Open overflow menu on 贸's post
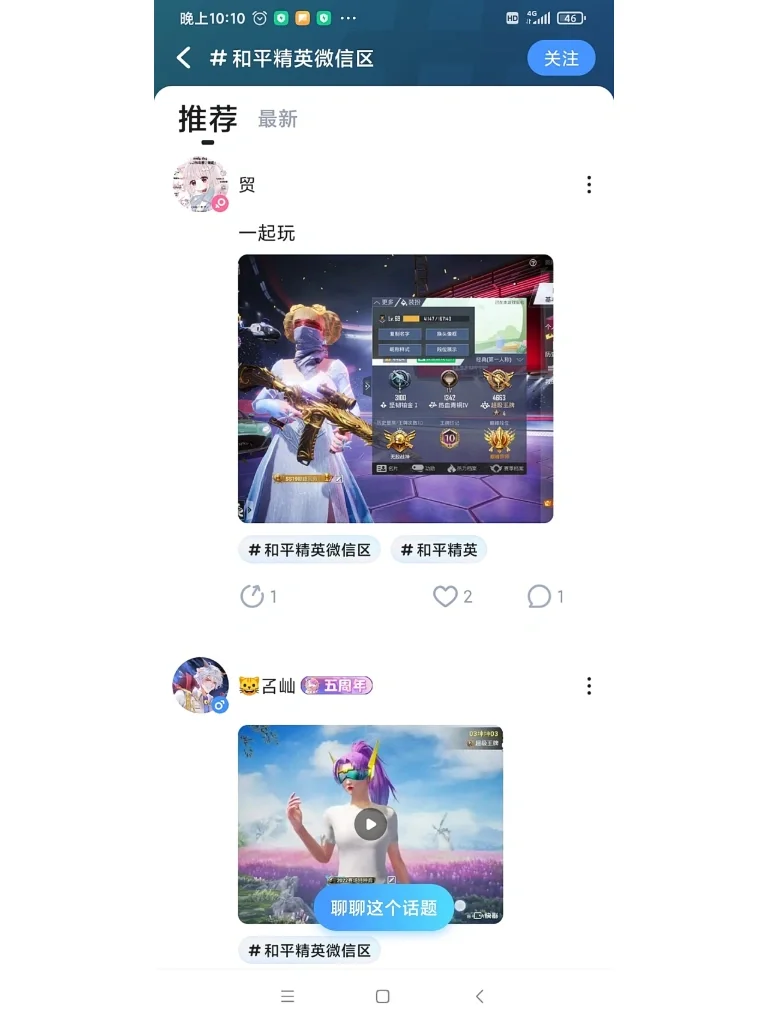Image resolution: width=768 pixels, height=1024 pixels. [x=589, y=185]
